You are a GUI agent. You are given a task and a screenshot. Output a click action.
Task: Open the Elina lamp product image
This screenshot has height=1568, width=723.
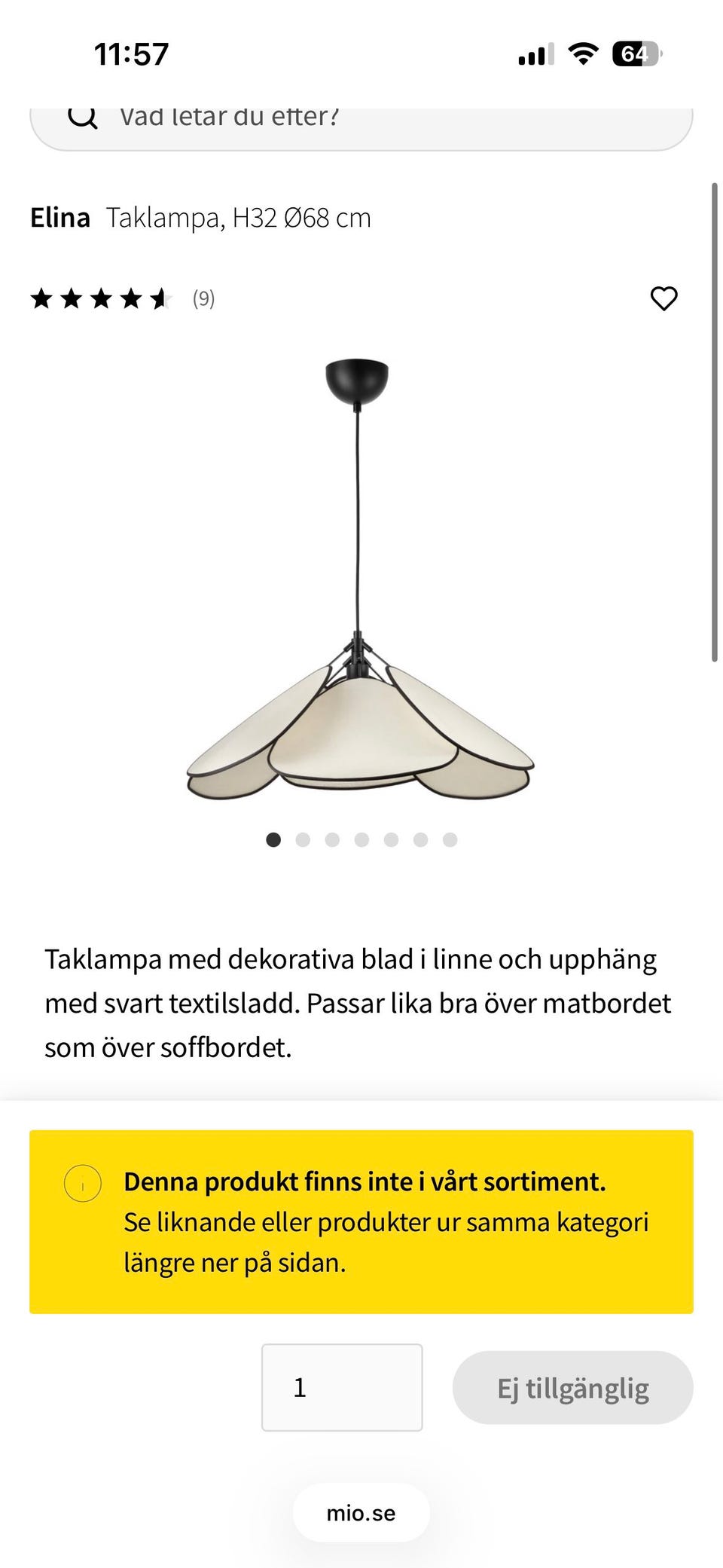point(360,580)
